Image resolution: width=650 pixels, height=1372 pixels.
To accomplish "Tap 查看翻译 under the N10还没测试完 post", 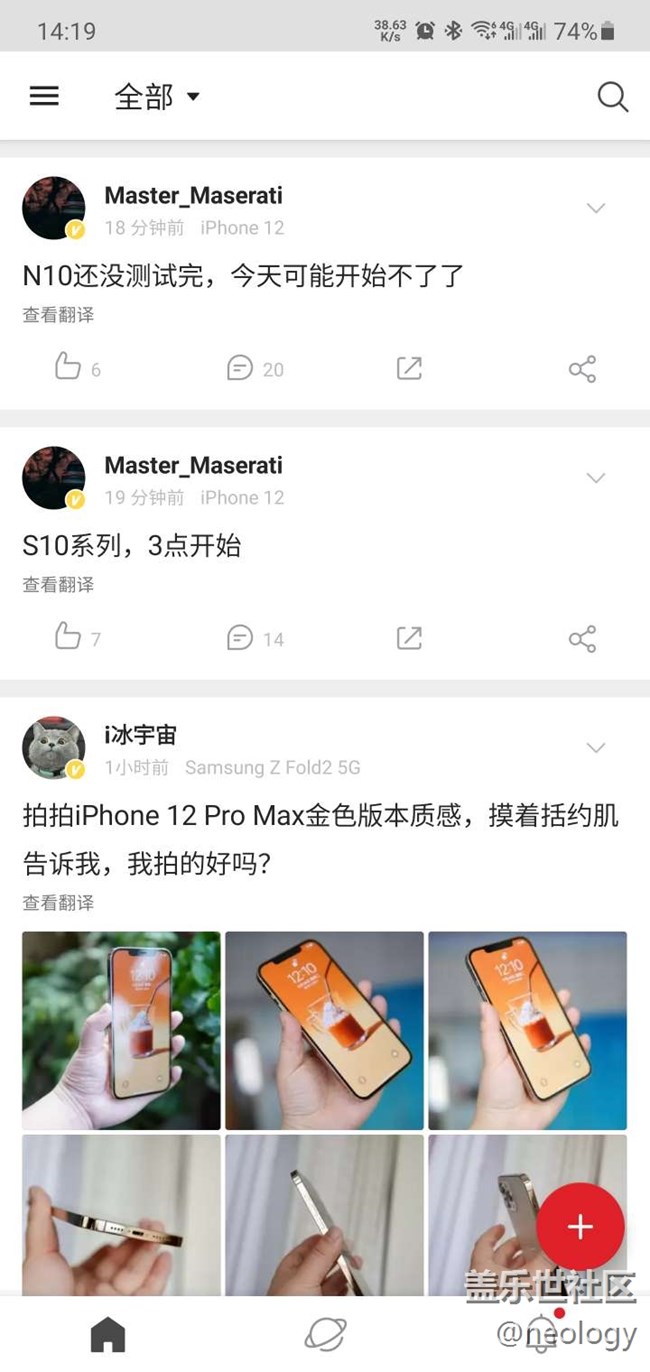I will pos(58,315).
